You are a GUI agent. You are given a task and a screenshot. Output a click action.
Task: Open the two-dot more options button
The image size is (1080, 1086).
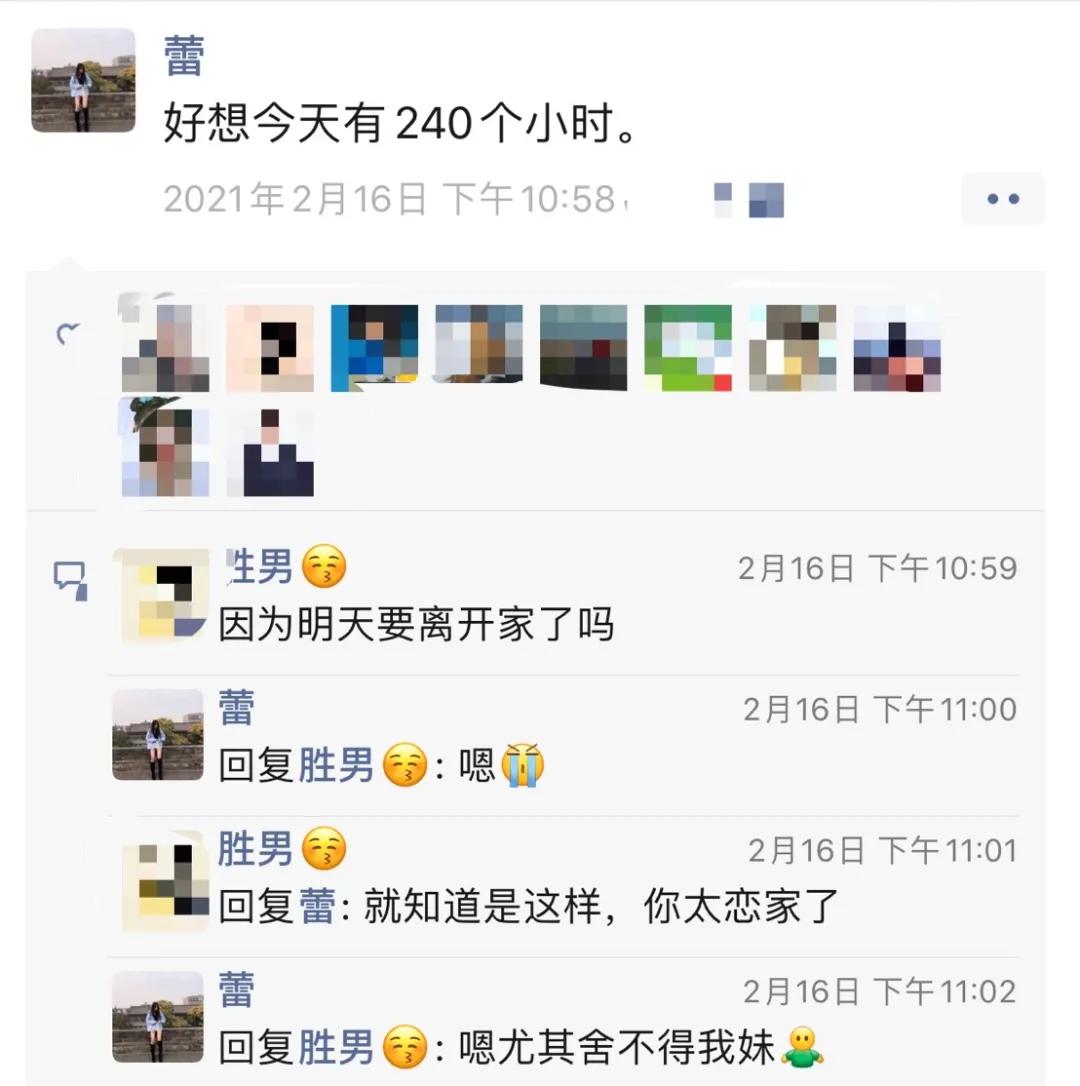[1003, 199]
